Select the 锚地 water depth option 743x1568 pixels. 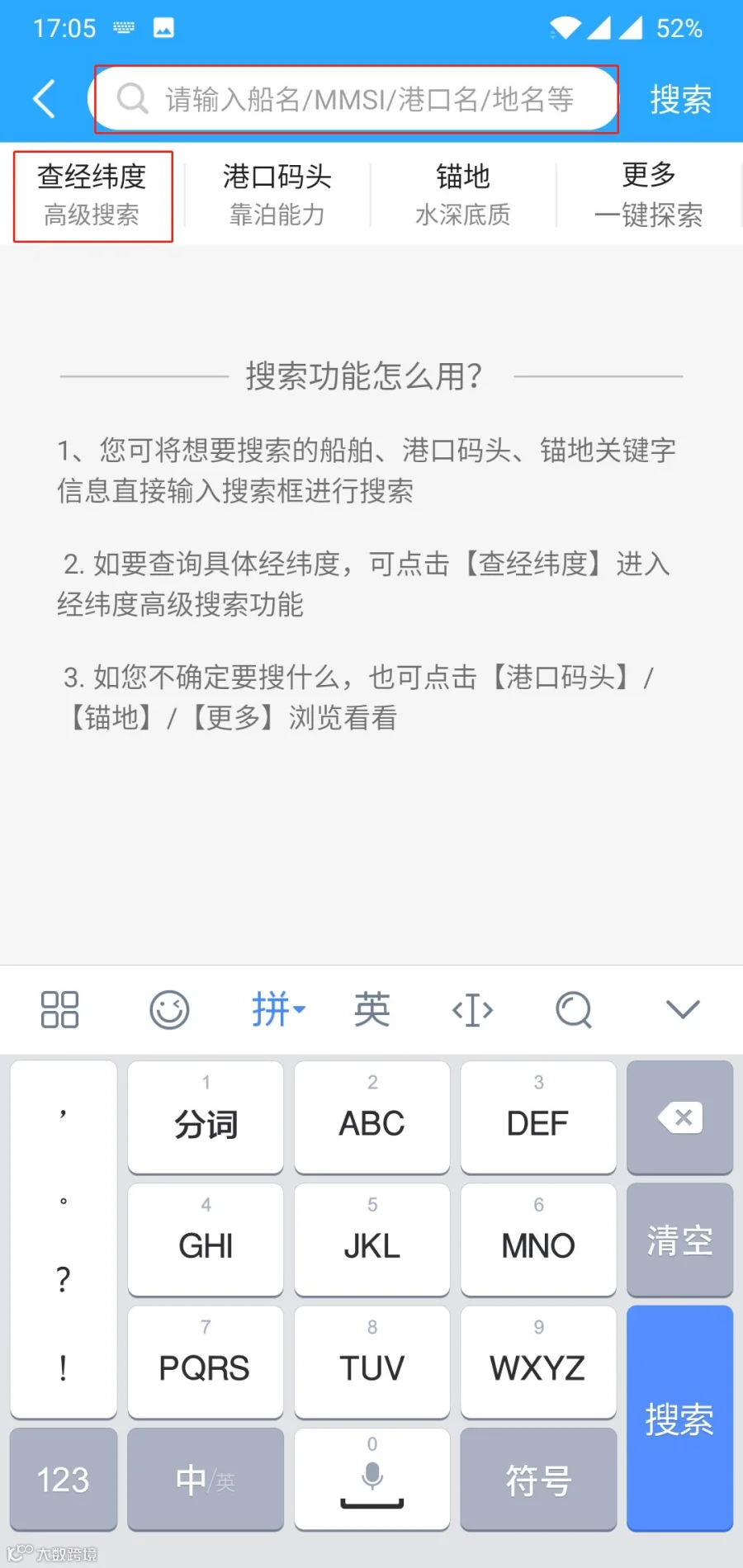click(x=463, y=196)
